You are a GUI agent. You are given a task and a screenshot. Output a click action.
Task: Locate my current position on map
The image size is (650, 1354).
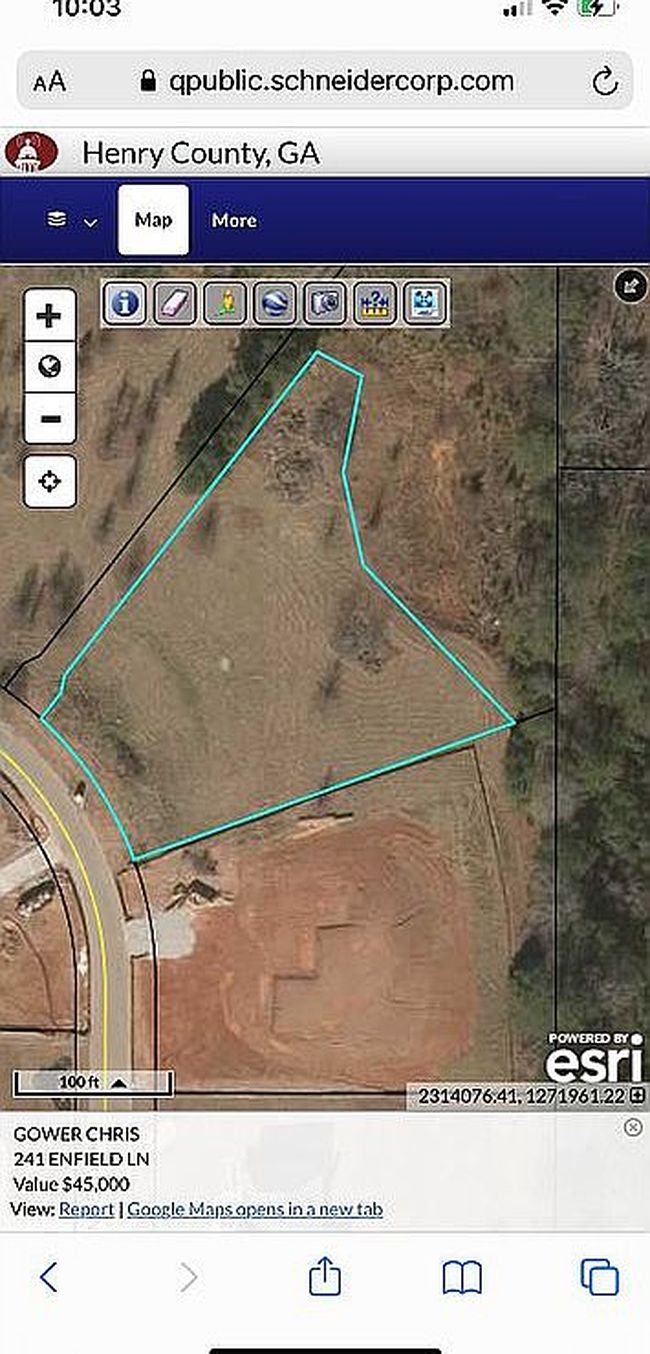[49, 482]
